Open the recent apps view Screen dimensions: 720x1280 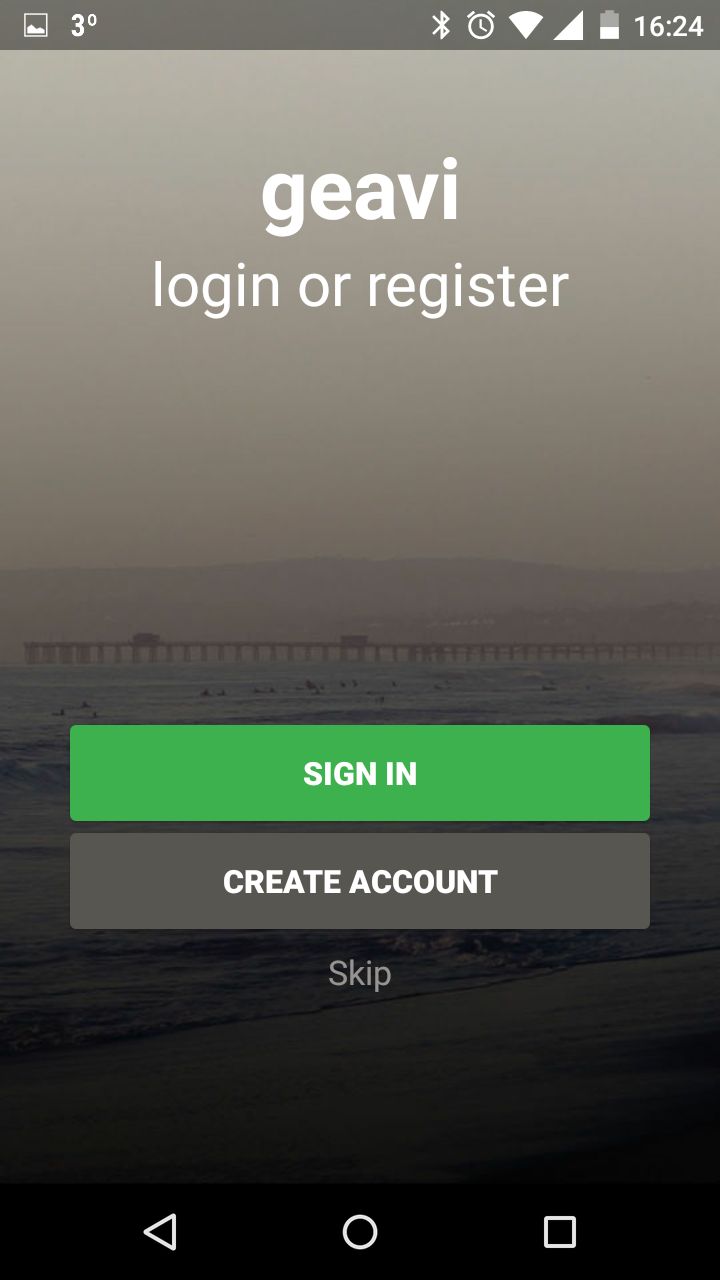(560, 1232)
